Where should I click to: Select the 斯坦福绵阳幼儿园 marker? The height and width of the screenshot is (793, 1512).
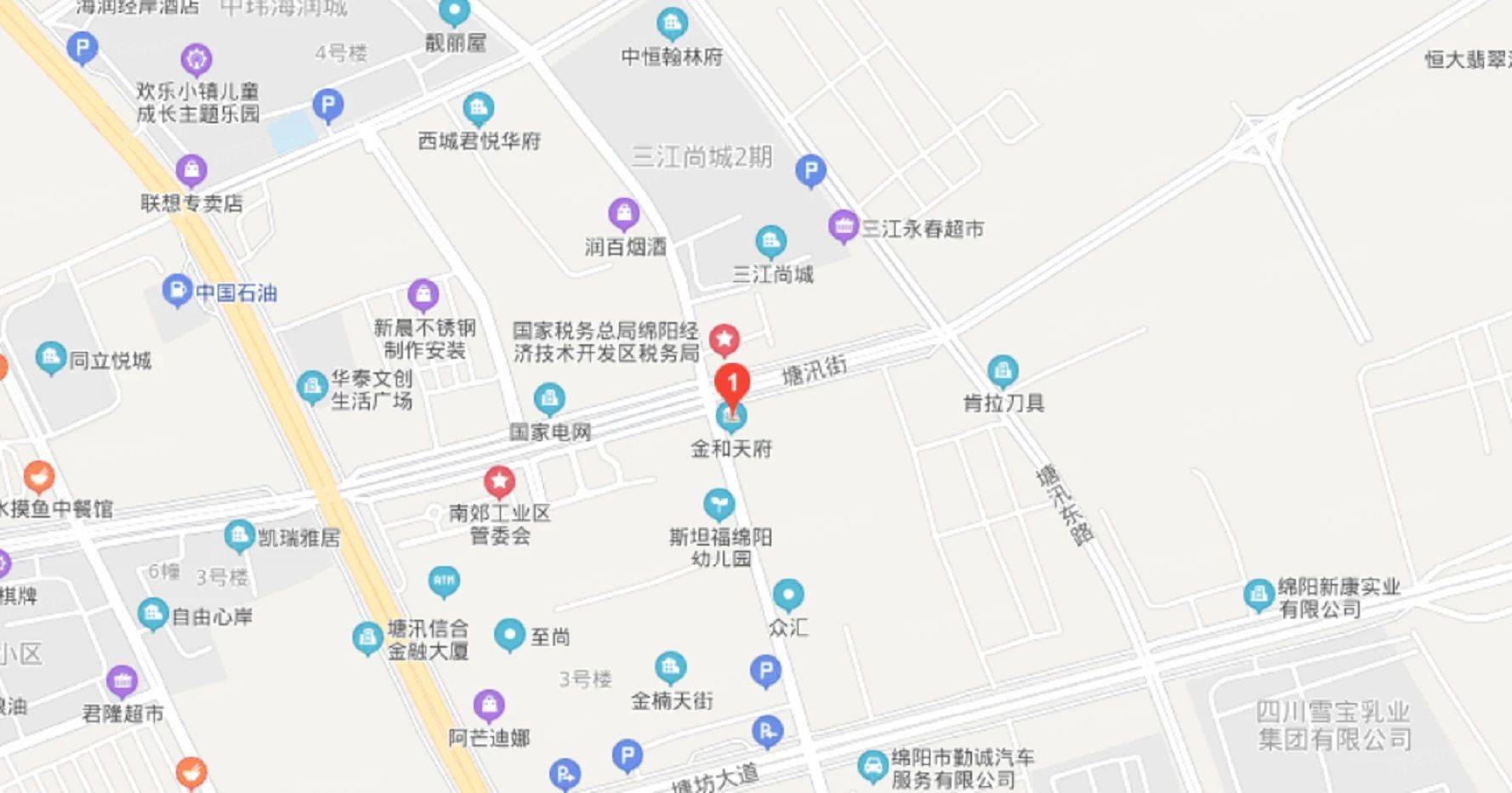719,505
